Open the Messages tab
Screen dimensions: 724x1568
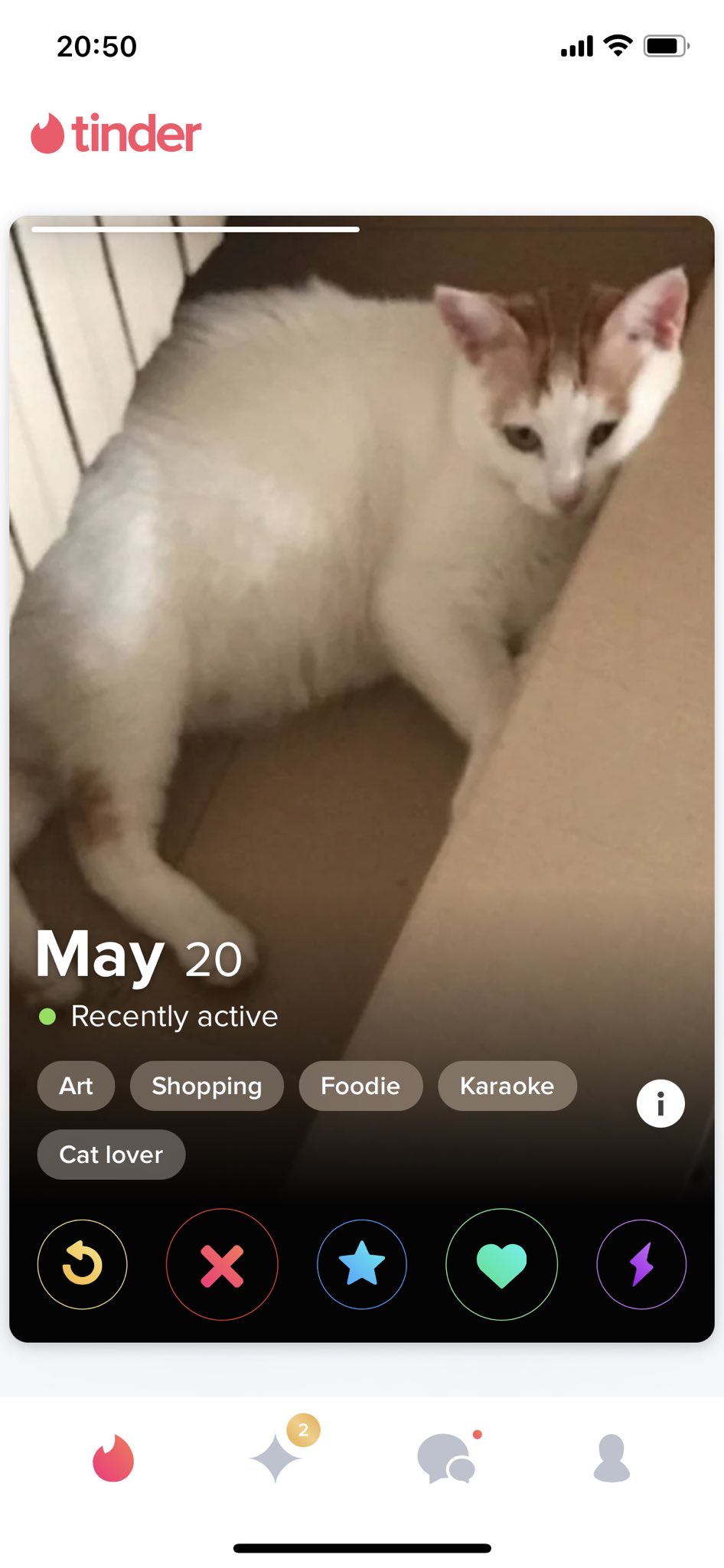446,1459
